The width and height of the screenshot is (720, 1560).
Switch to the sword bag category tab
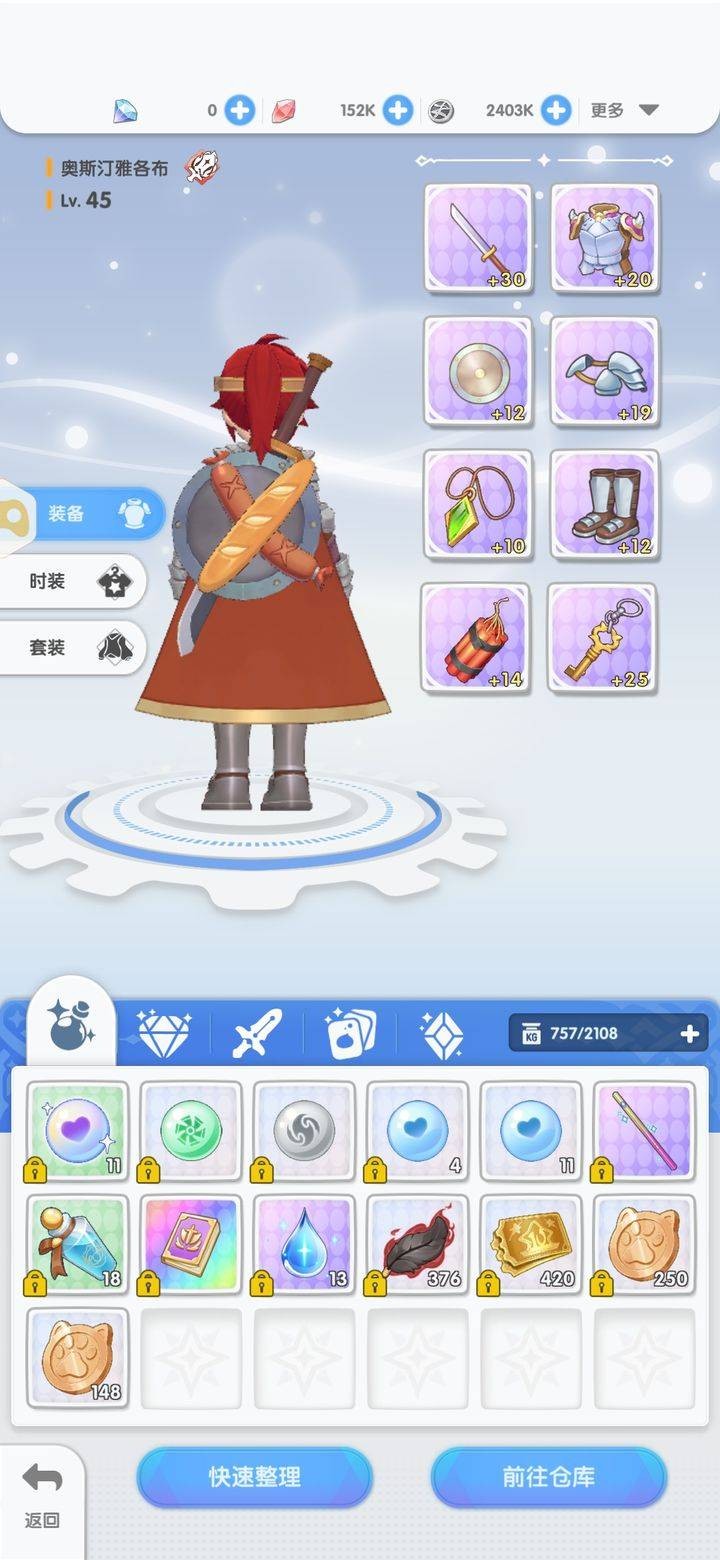(x=256, y=1034)
